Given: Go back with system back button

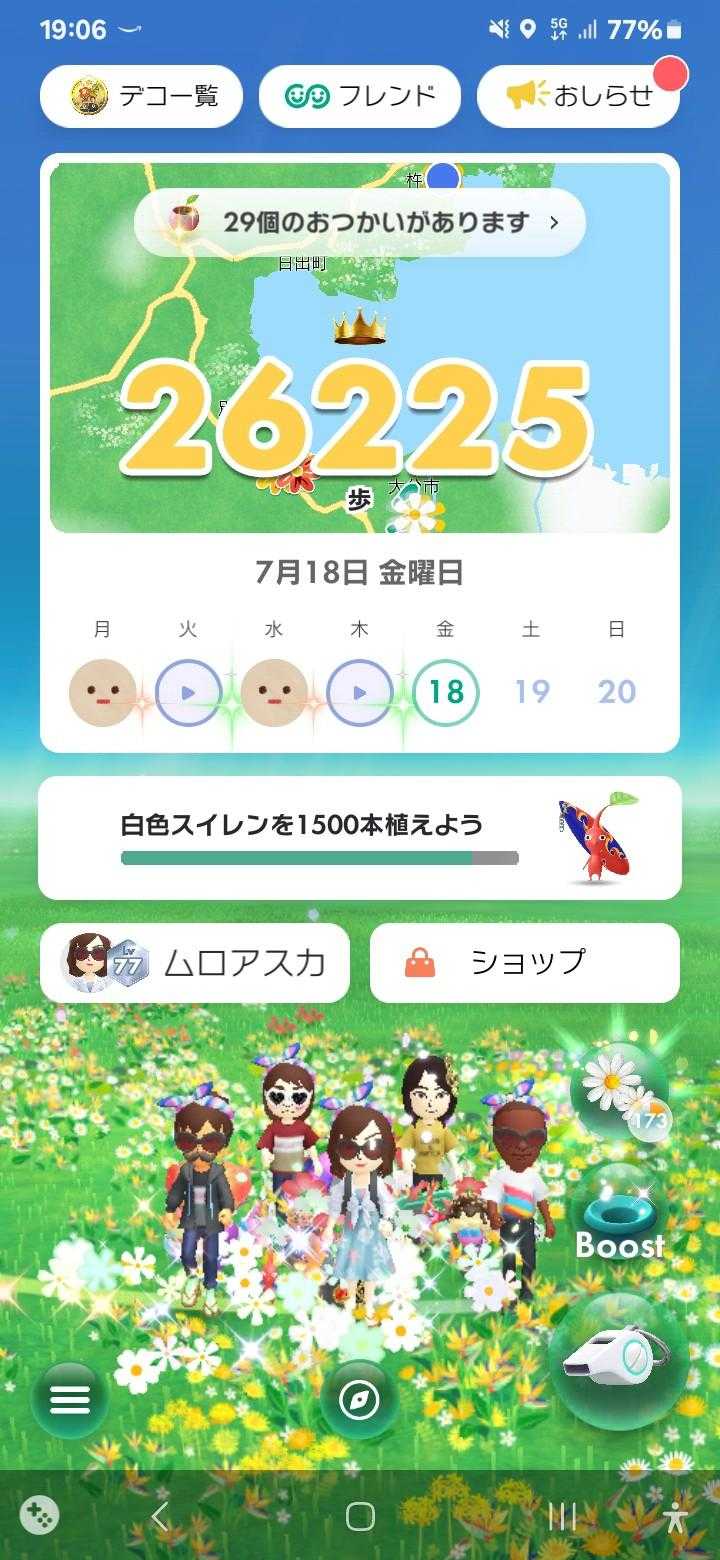Looking at the screenshot, I should [x=160, y=1516].
